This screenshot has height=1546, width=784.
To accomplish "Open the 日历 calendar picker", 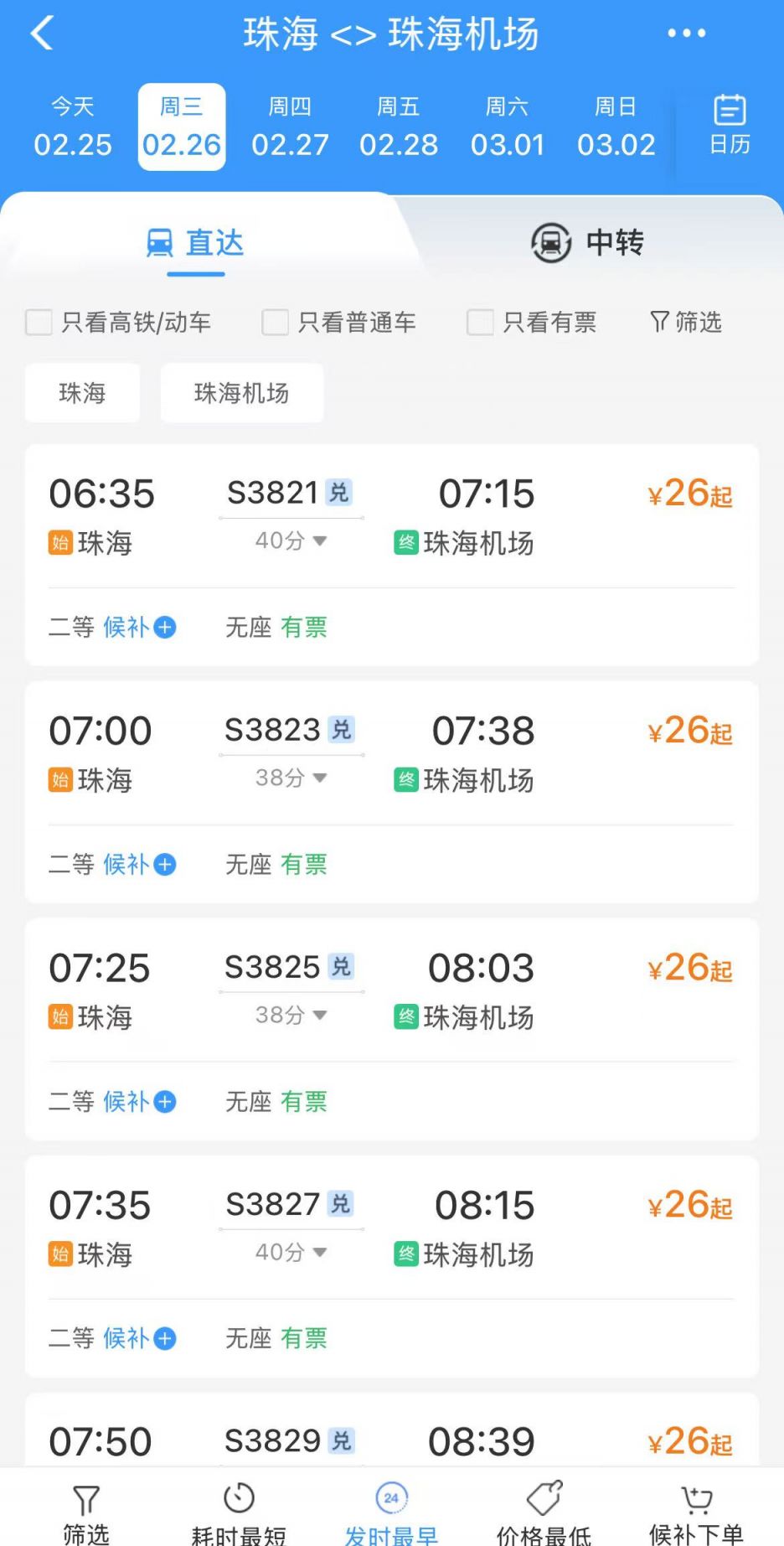I will (729, 125).
